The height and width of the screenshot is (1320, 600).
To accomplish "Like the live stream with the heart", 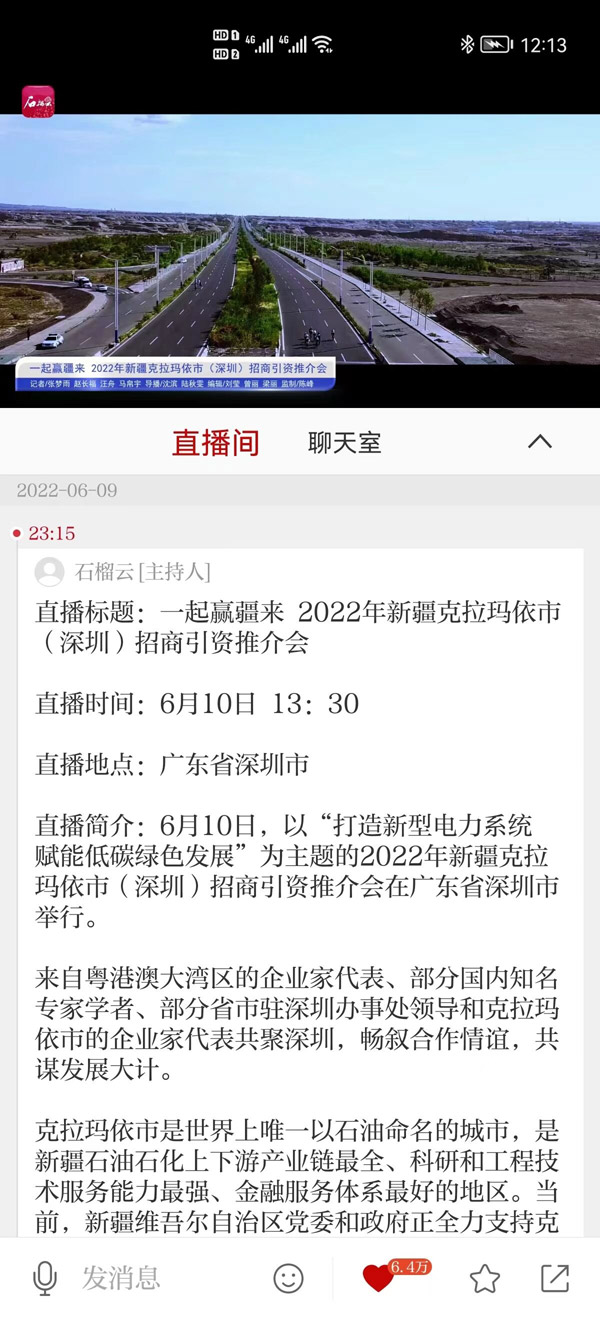I will click(378, 1278).
